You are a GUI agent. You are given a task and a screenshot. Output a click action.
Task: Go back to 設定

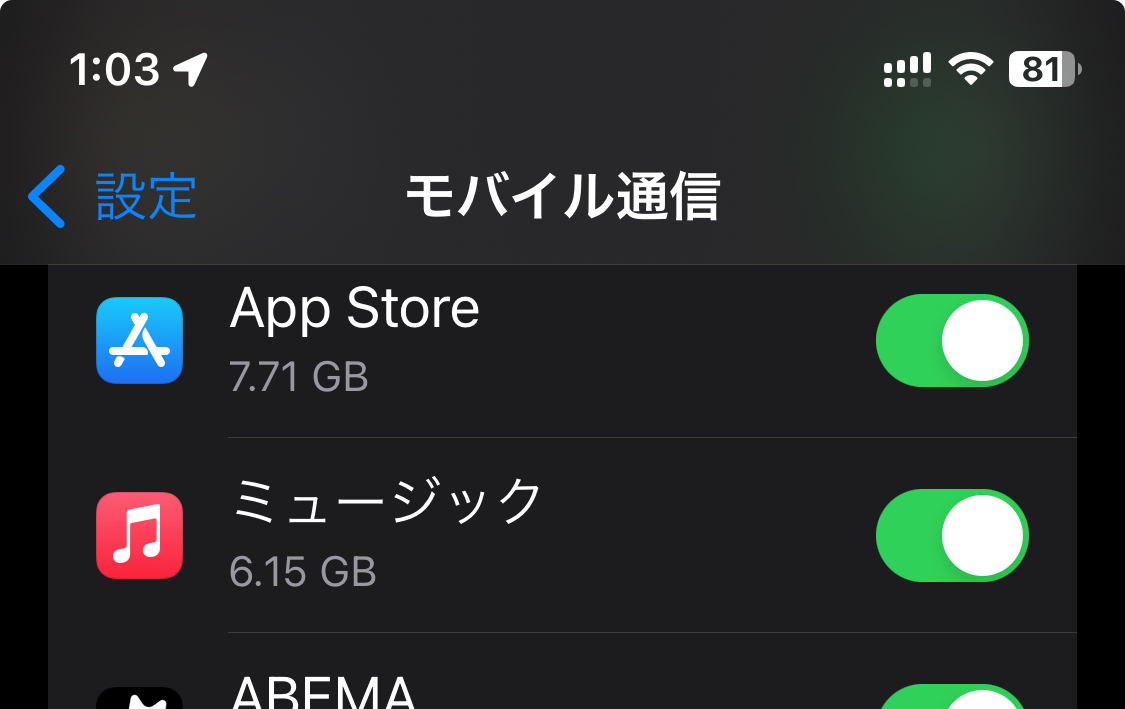(112, 196)
